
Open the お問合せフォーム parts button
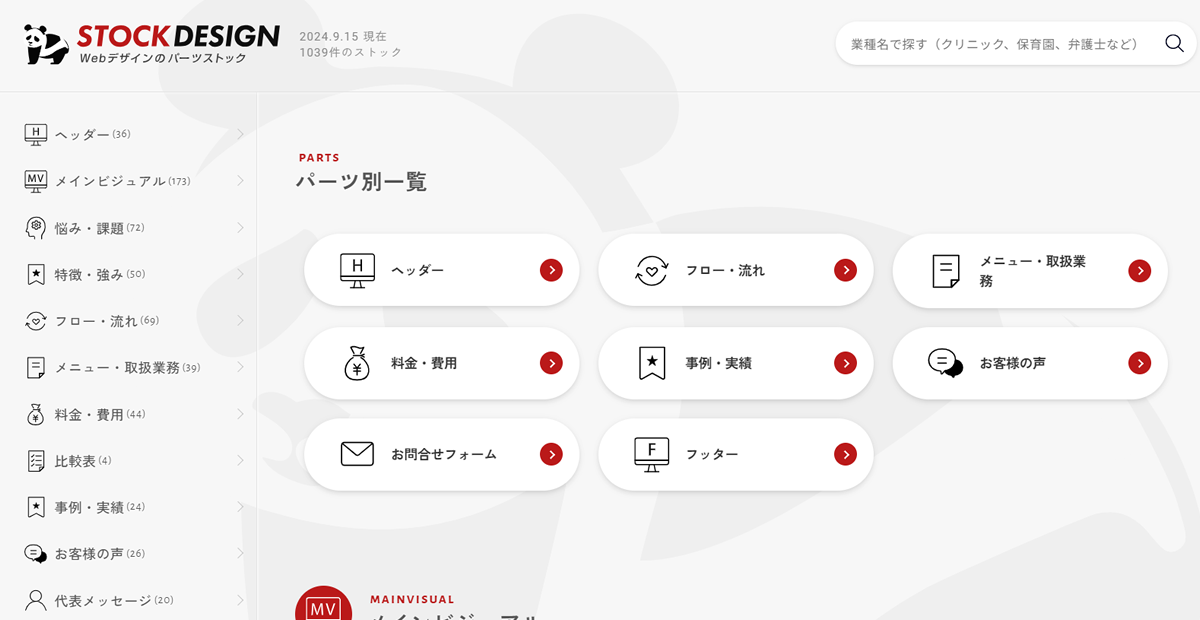(441, 454)
